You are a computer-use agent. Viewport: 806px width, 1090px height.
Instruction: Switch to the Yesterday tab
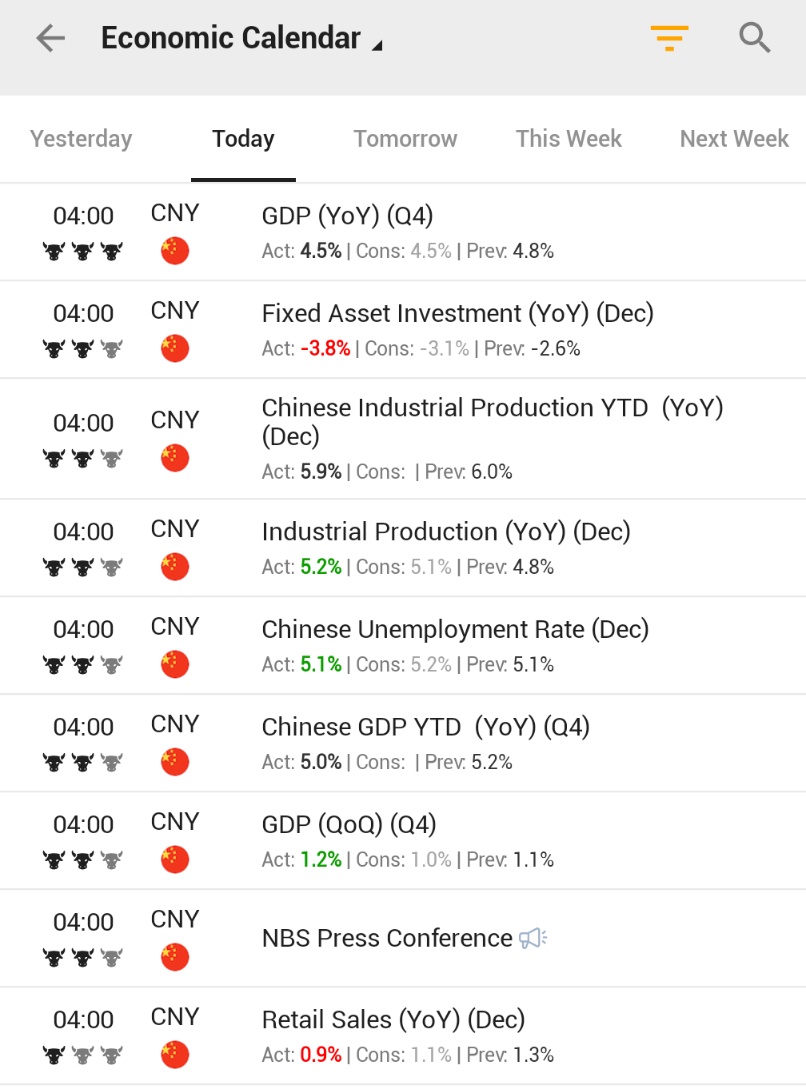(81, 139)
